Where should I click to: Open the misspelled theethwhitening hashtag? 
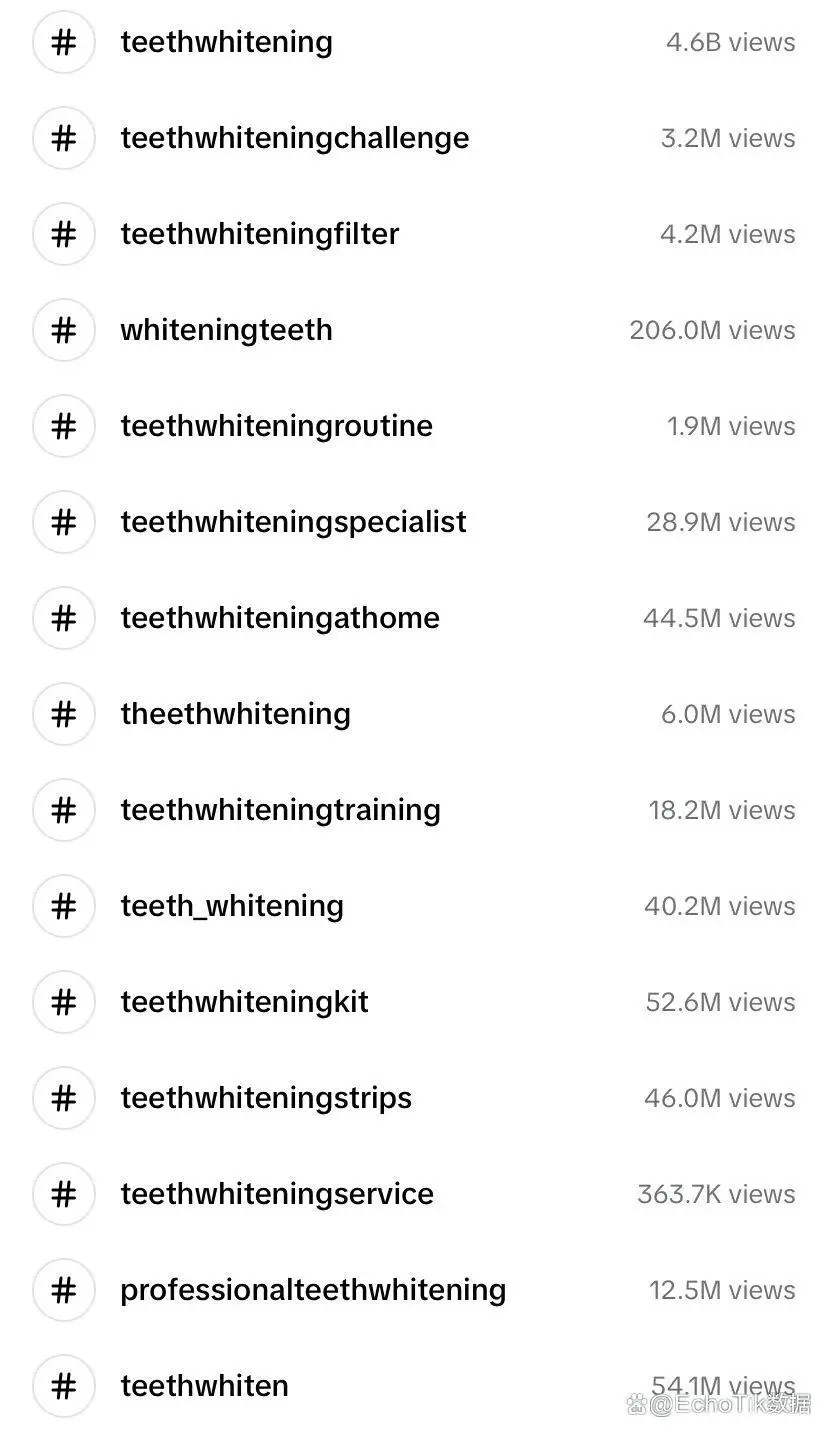pyautogui.click(x=414, y=714)
